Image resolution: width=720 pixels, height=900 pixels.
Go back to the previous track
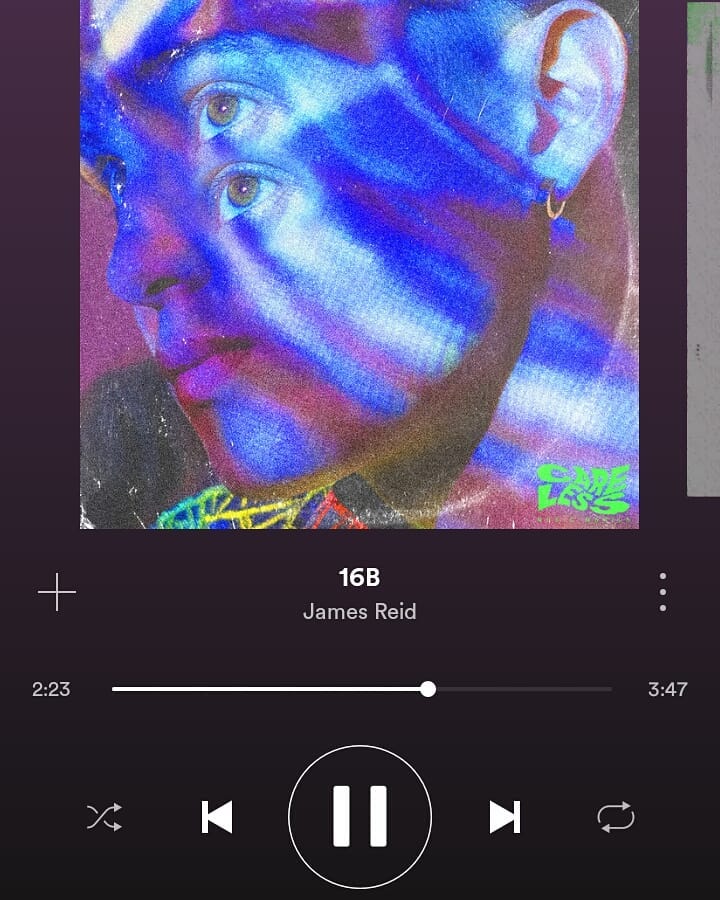pyautogui.click(x=216, y=817)
